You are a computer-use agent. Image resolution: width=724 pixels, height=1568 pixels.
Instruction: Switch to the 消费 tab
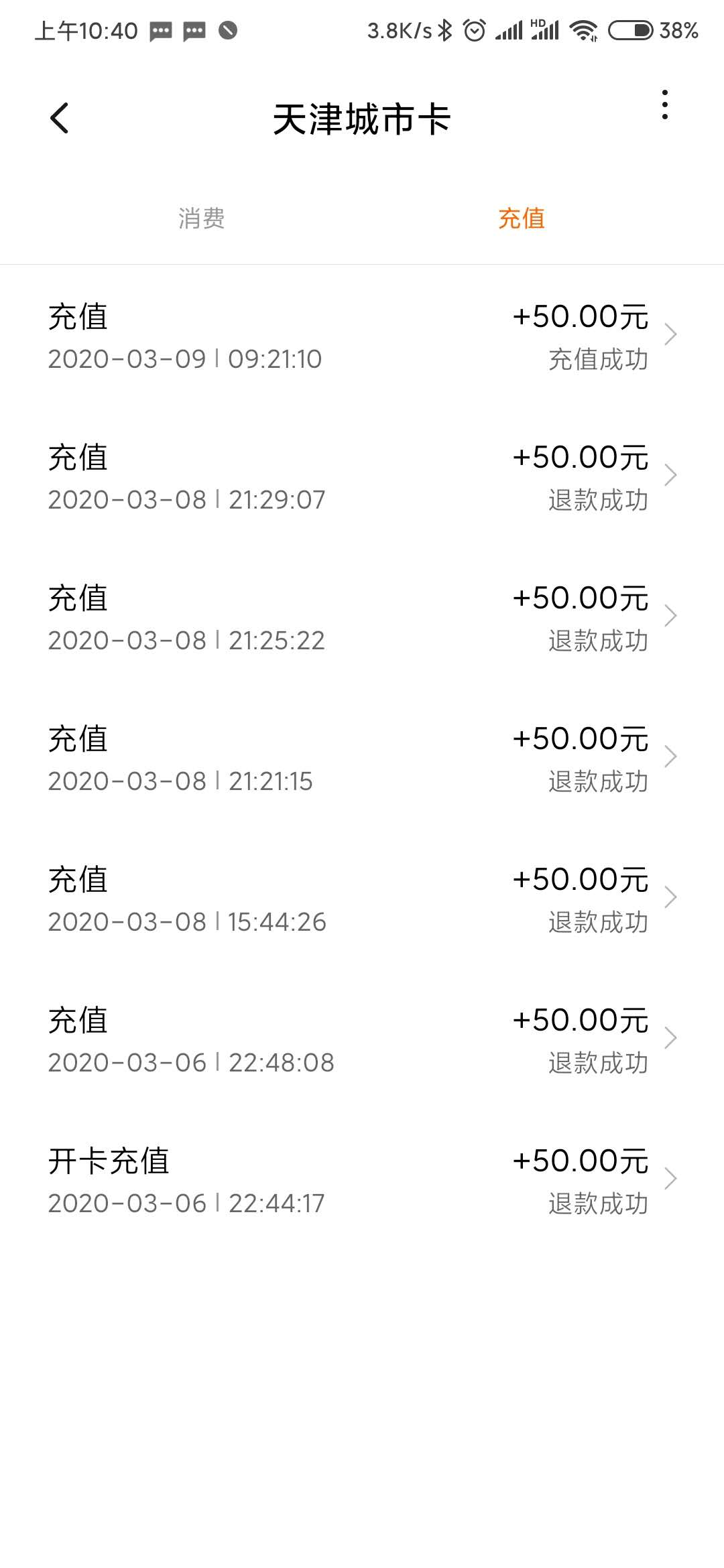pyautogui.click(x=201, y=218)
